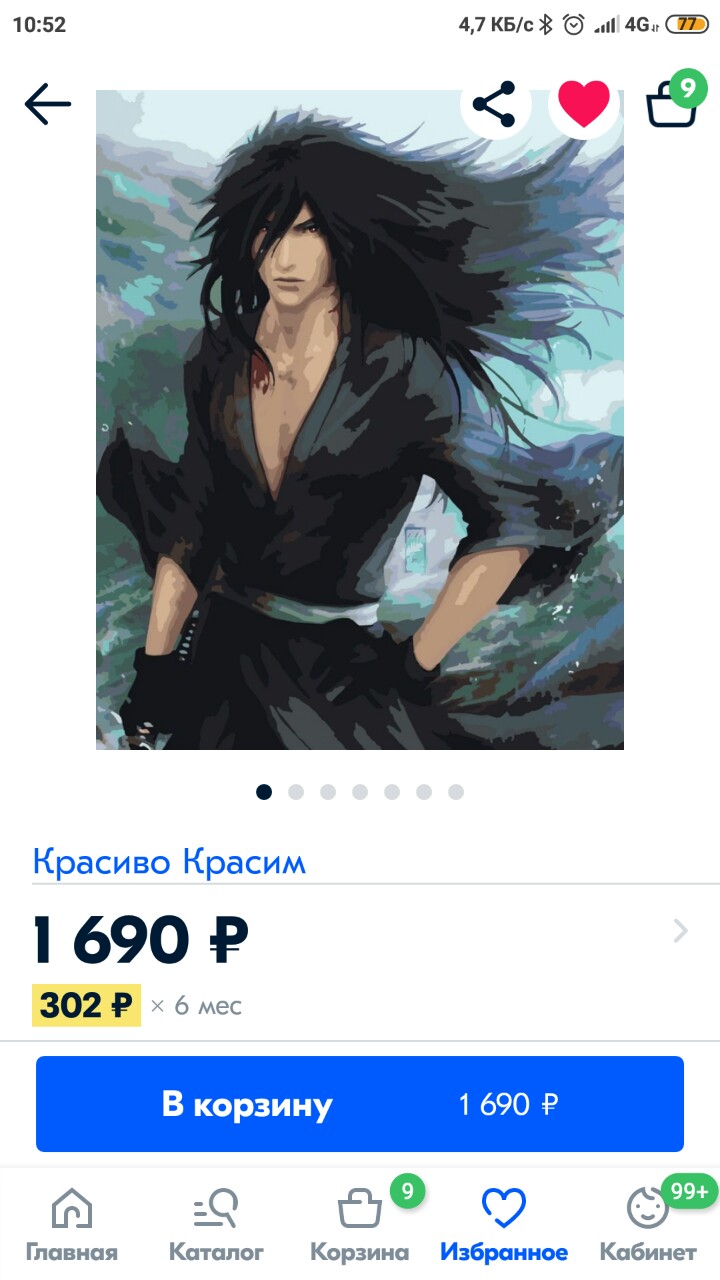
Task: Open the Красиво Красим brand page
Action: (x=169, y=861)
